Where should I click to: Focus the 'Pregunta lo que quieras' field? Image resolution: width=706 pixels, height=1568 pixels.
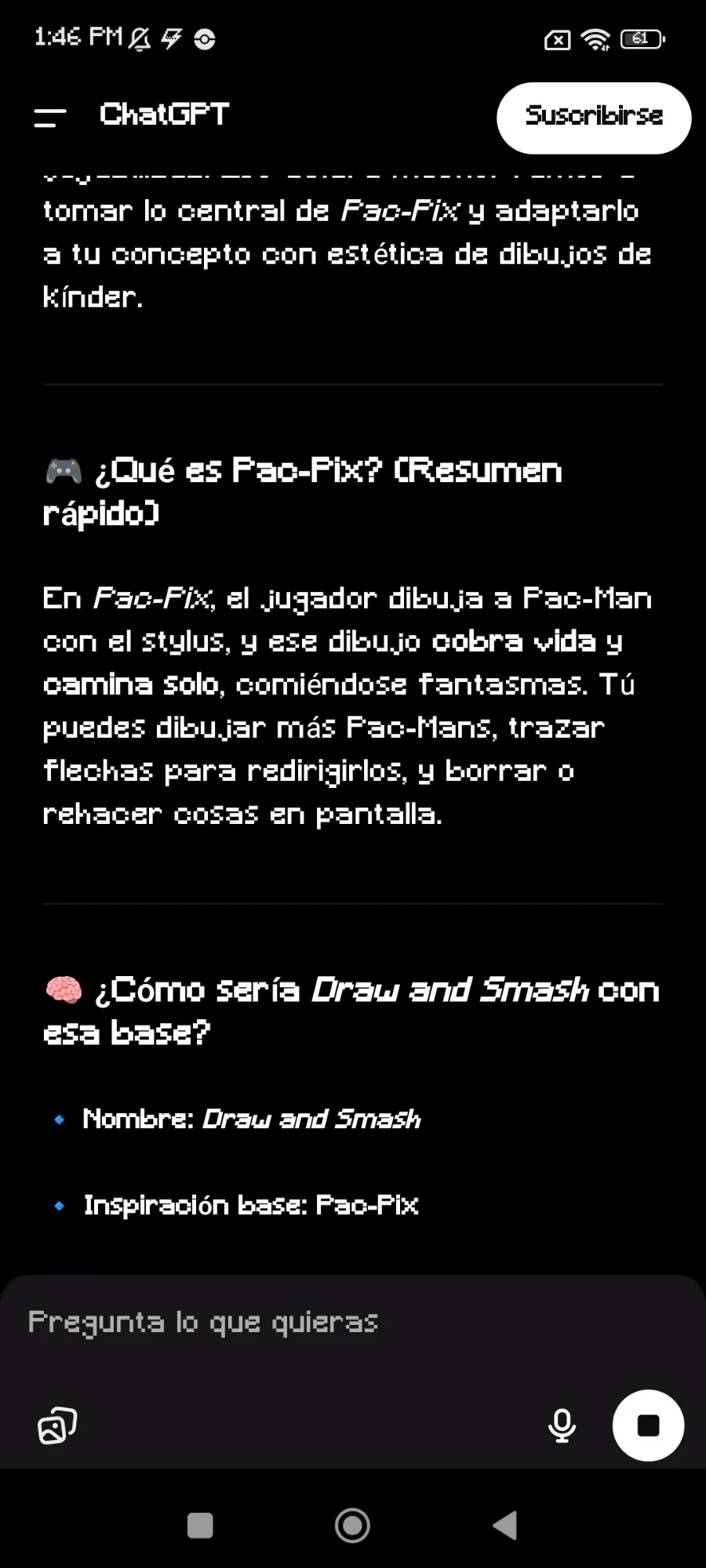pyautogui.click(x=314, y=1323)
